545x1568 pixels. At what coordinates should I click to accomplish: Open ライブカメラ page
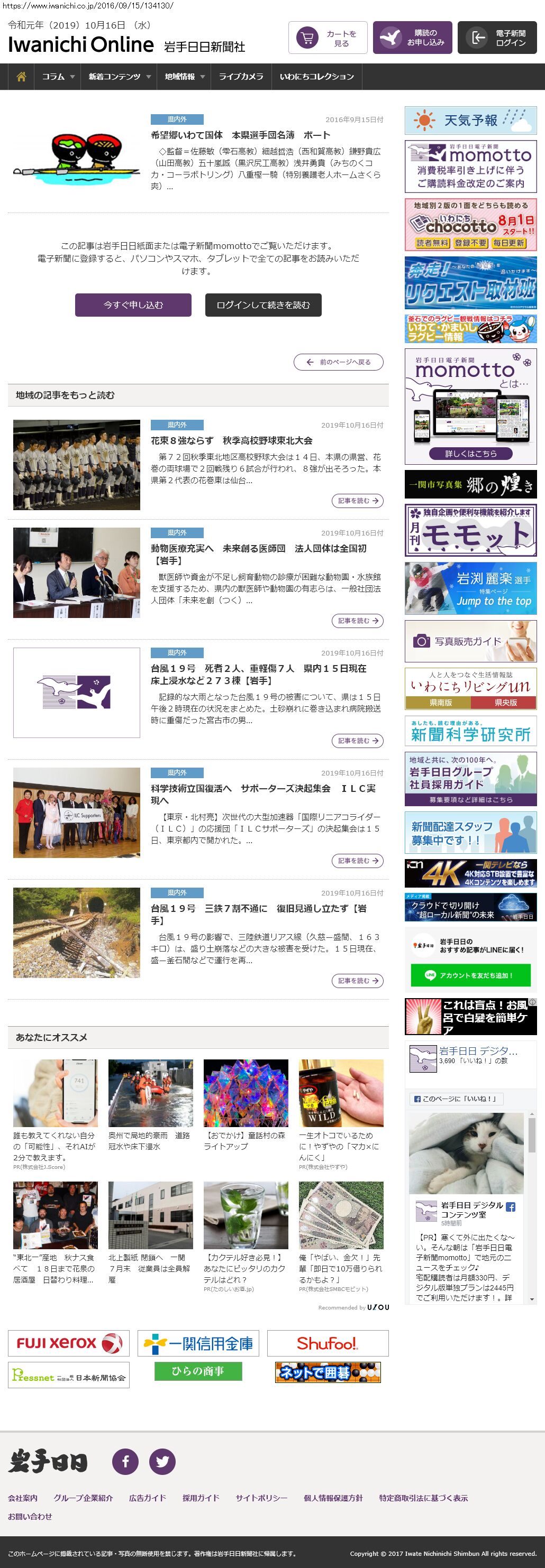(241, 77)
